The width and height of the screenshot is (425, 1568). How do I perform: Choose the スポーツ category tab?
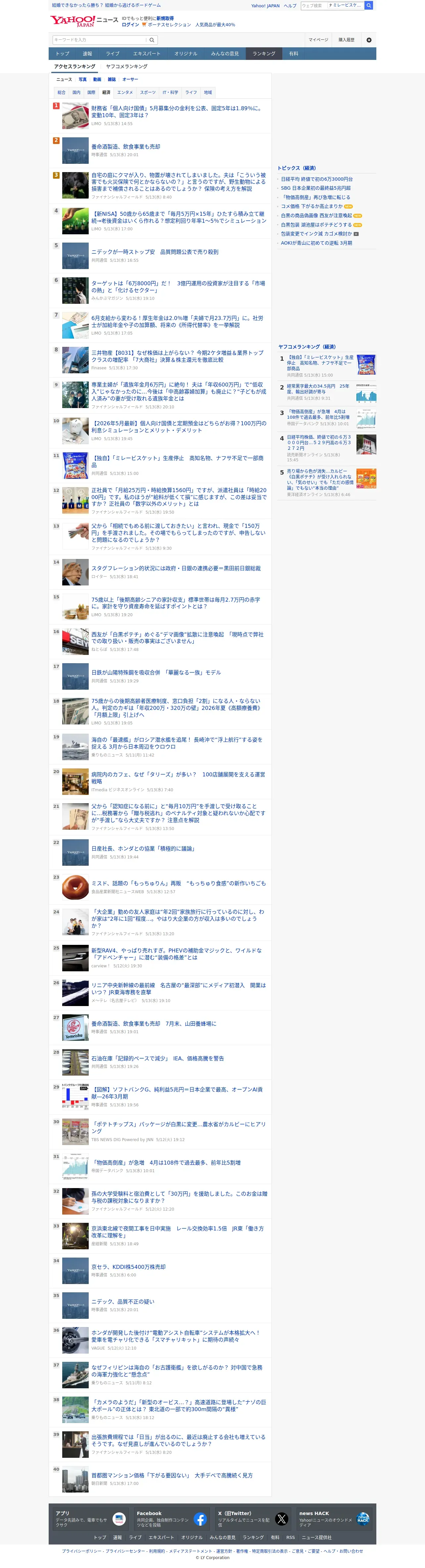pyautogui.click(x=147, y=93)
